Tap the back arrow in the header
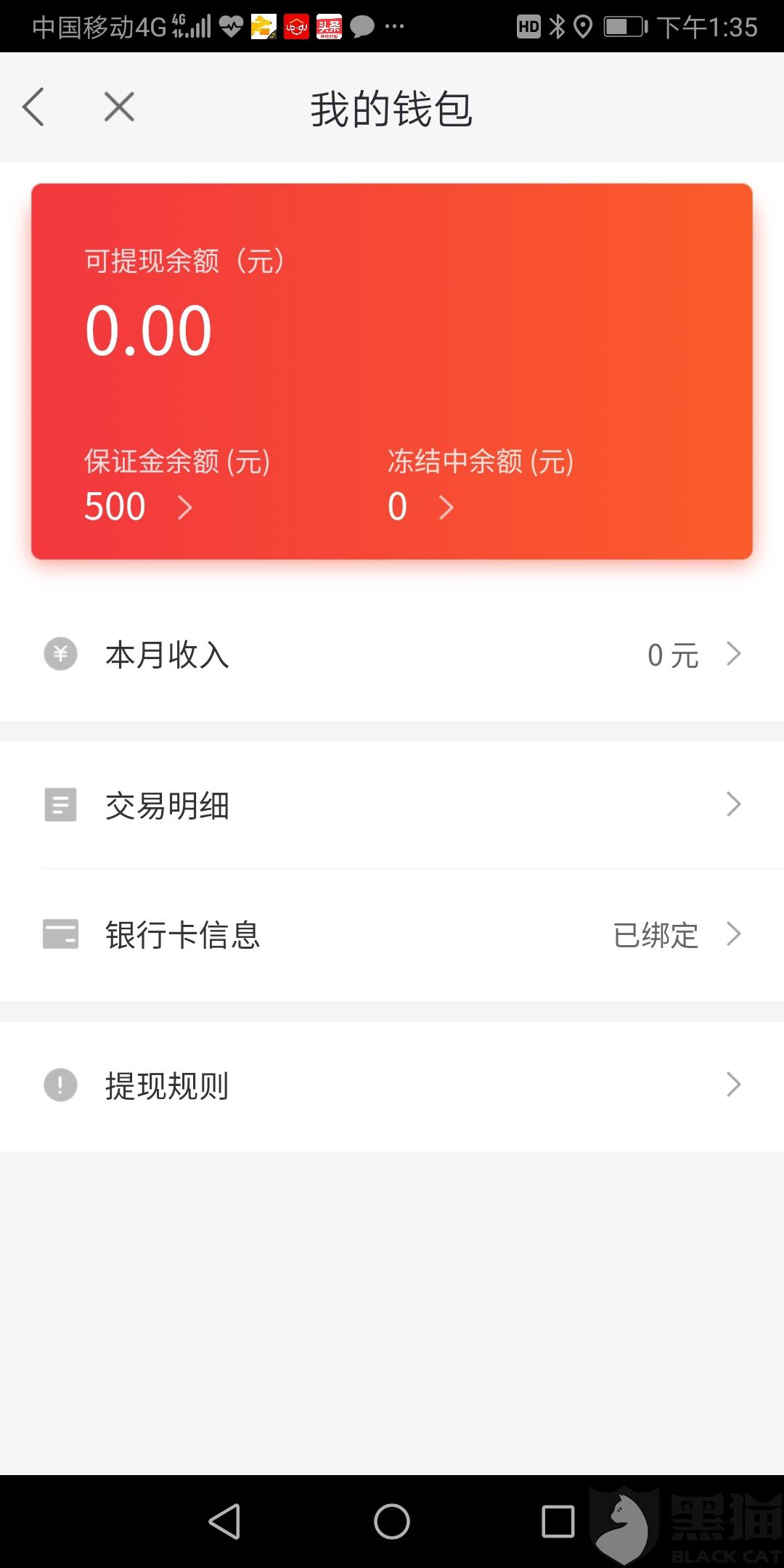Screen dimensions: 784x1568 (x=33, y=107)
